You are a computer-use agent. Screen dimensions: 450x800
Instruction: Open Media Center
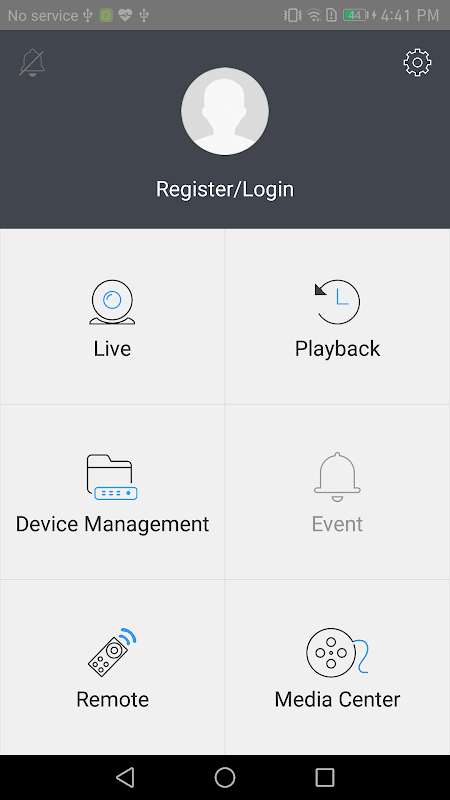338,667
